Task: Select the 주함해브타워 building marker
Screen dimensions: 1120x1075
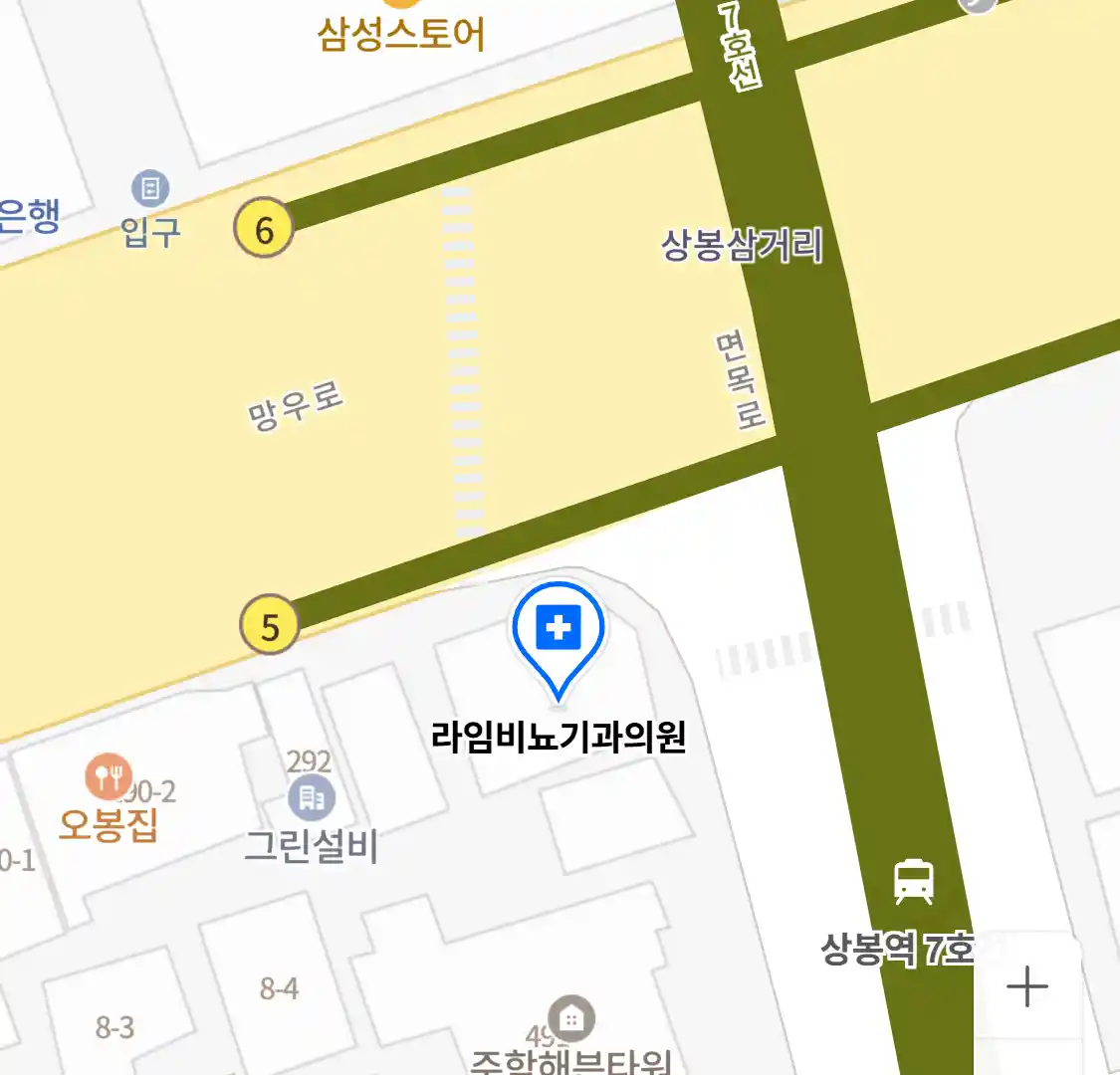Action: [x=571, y=1019]
